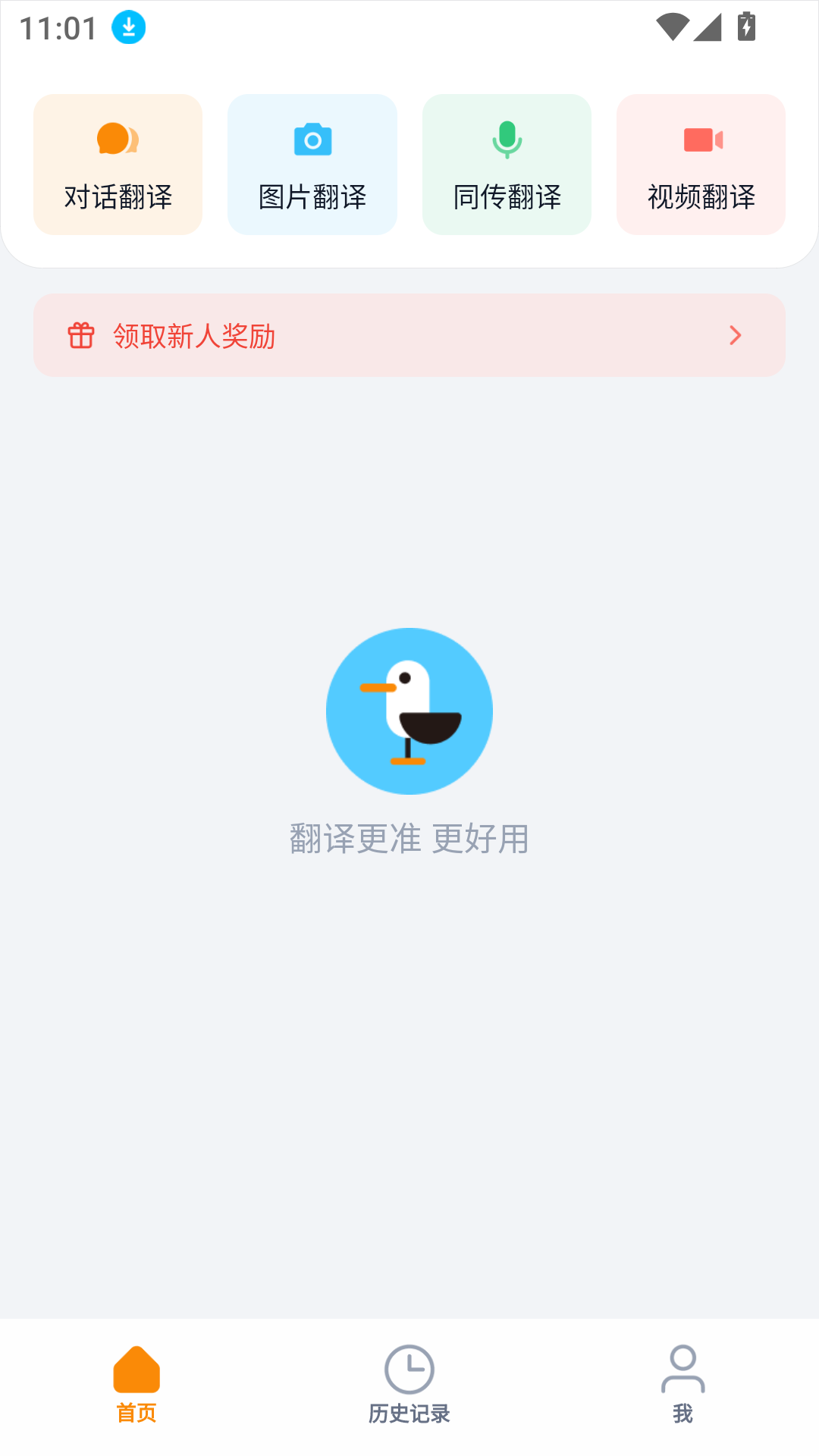Image resolution: width=819 pixels, height=1456 pixels.
Task: Tap the camera icon for 图片翻译
Action: 312,140
